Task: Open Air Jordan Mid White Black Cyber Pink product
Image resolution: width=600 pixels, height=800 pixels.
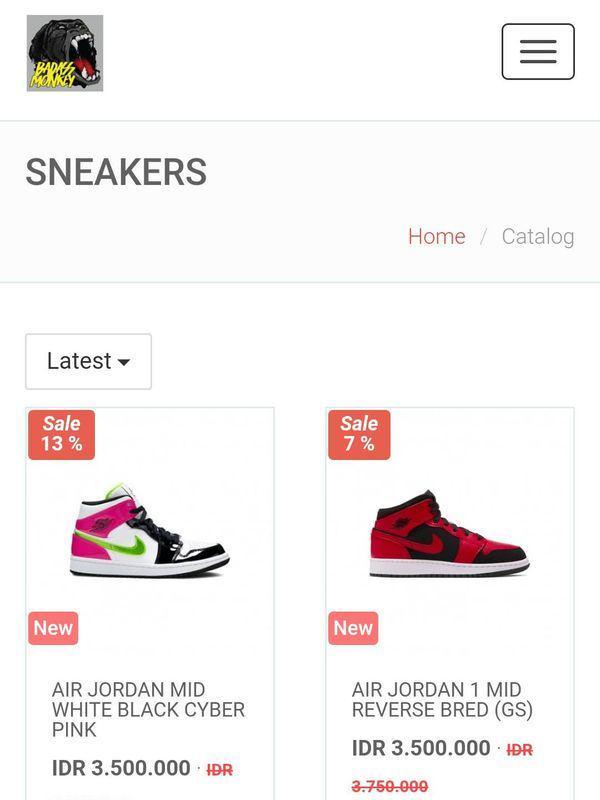Action: (148, 709)
